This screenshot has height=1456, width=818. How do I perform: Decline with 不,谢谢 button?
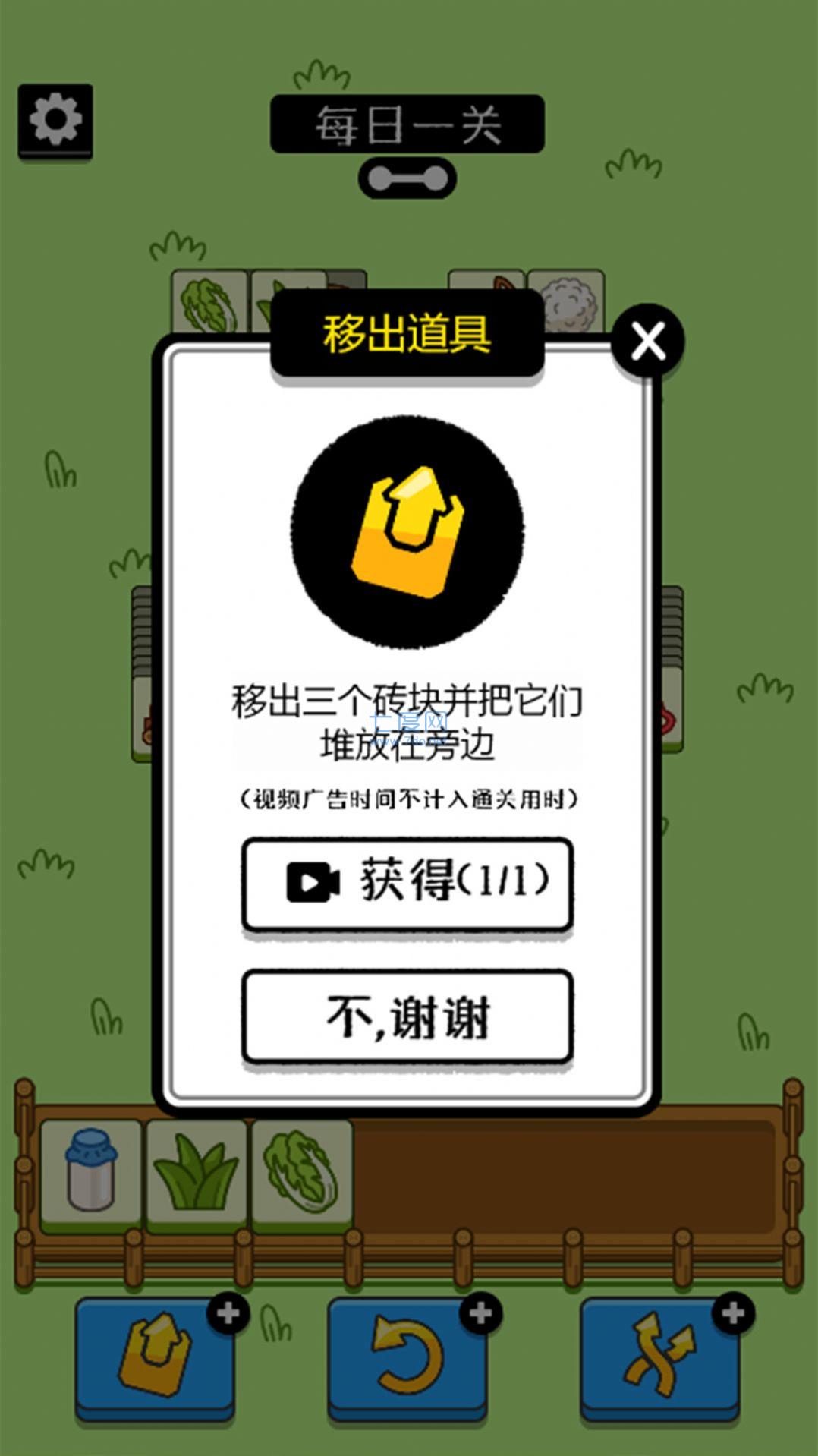coord(407,1016)
